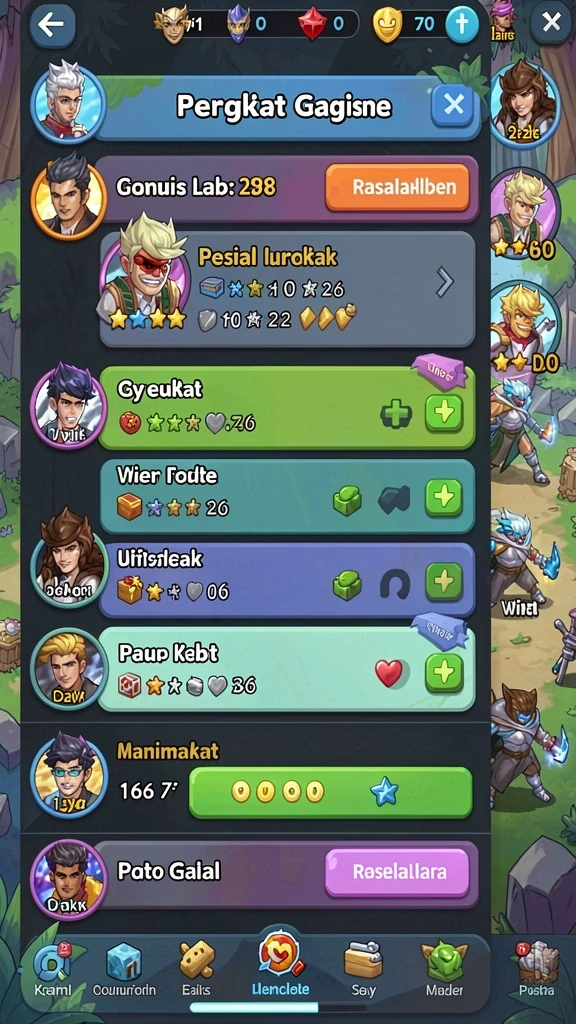Image resolution: width=576 pixels, height=1024 pixels.
Task: Switch to the Kraml tab
Action: coord(52,970)
